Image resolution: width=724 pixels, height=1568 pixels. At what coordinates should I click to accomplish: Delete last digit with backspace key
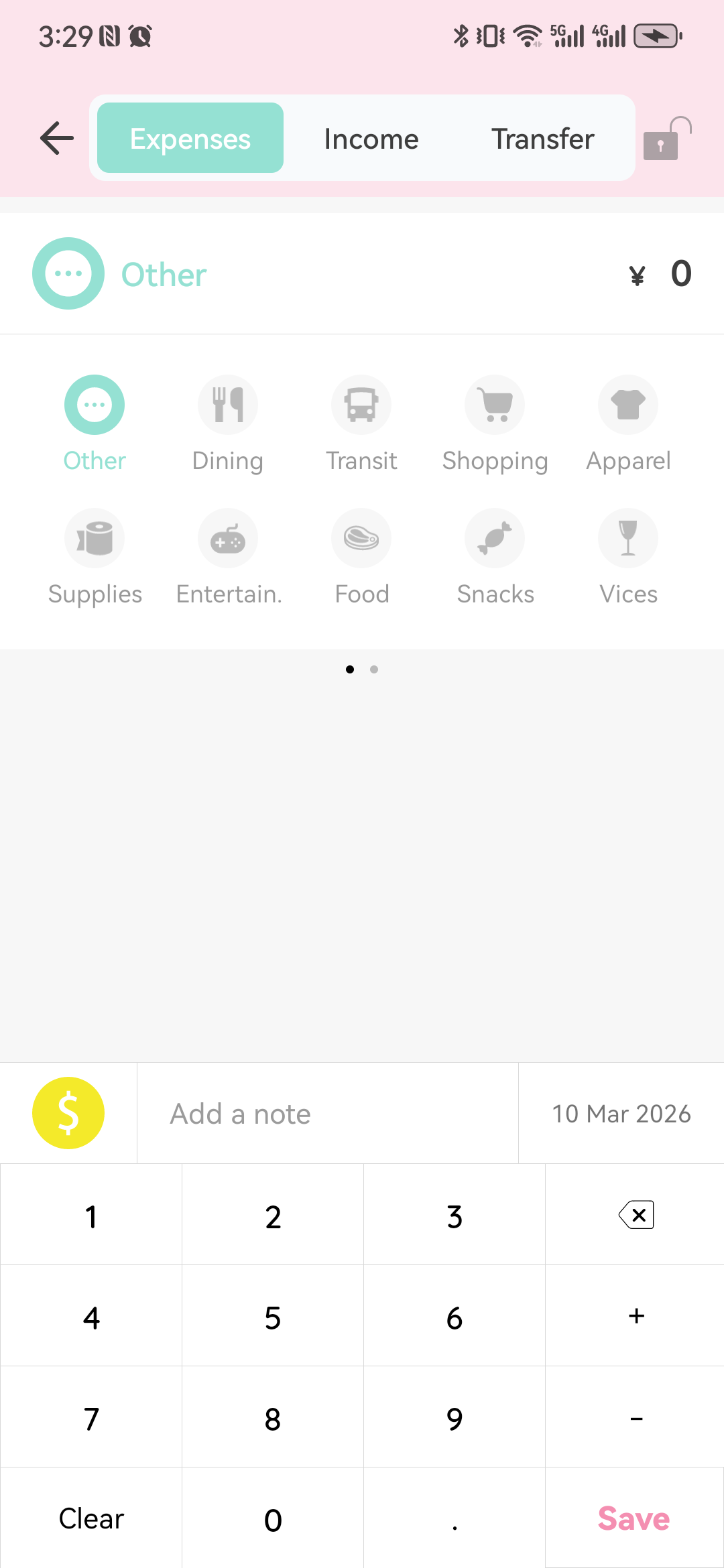[636, 1215]
